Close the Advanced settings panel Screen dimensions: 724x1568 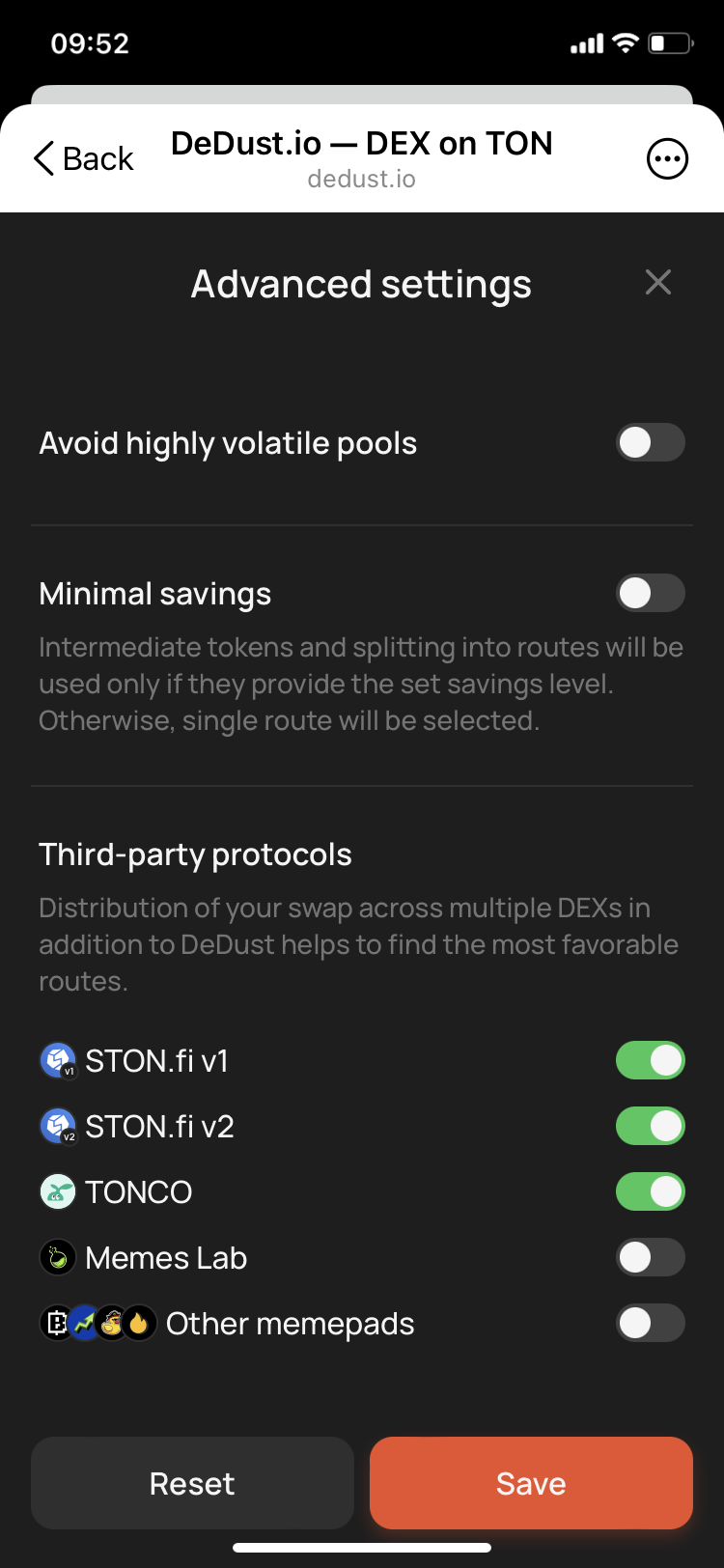(x=658, y=283)
